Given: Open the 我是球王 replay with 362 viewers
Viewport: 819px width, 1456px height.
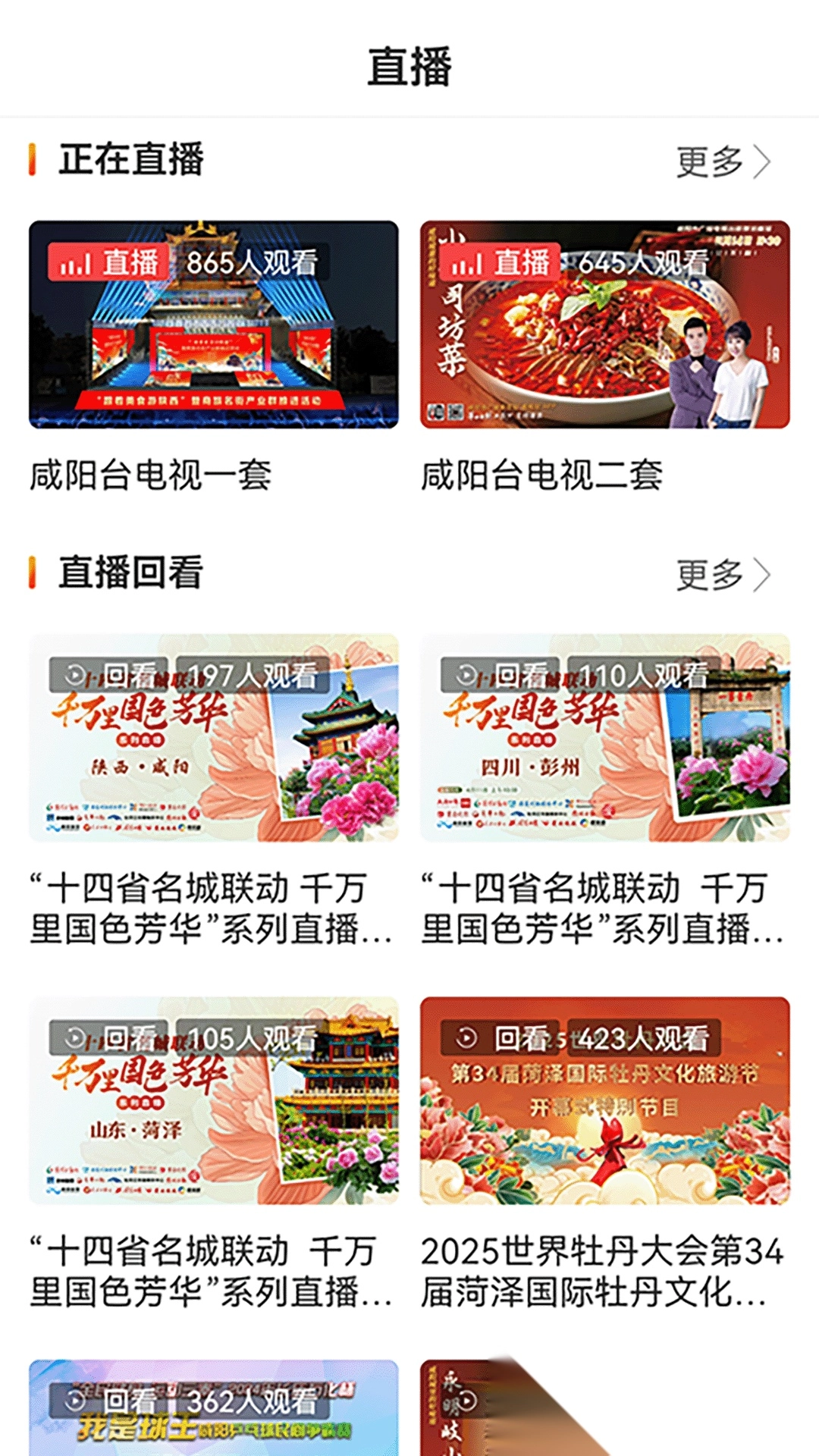Looking at the screenshot, I should coord(213,1407).
